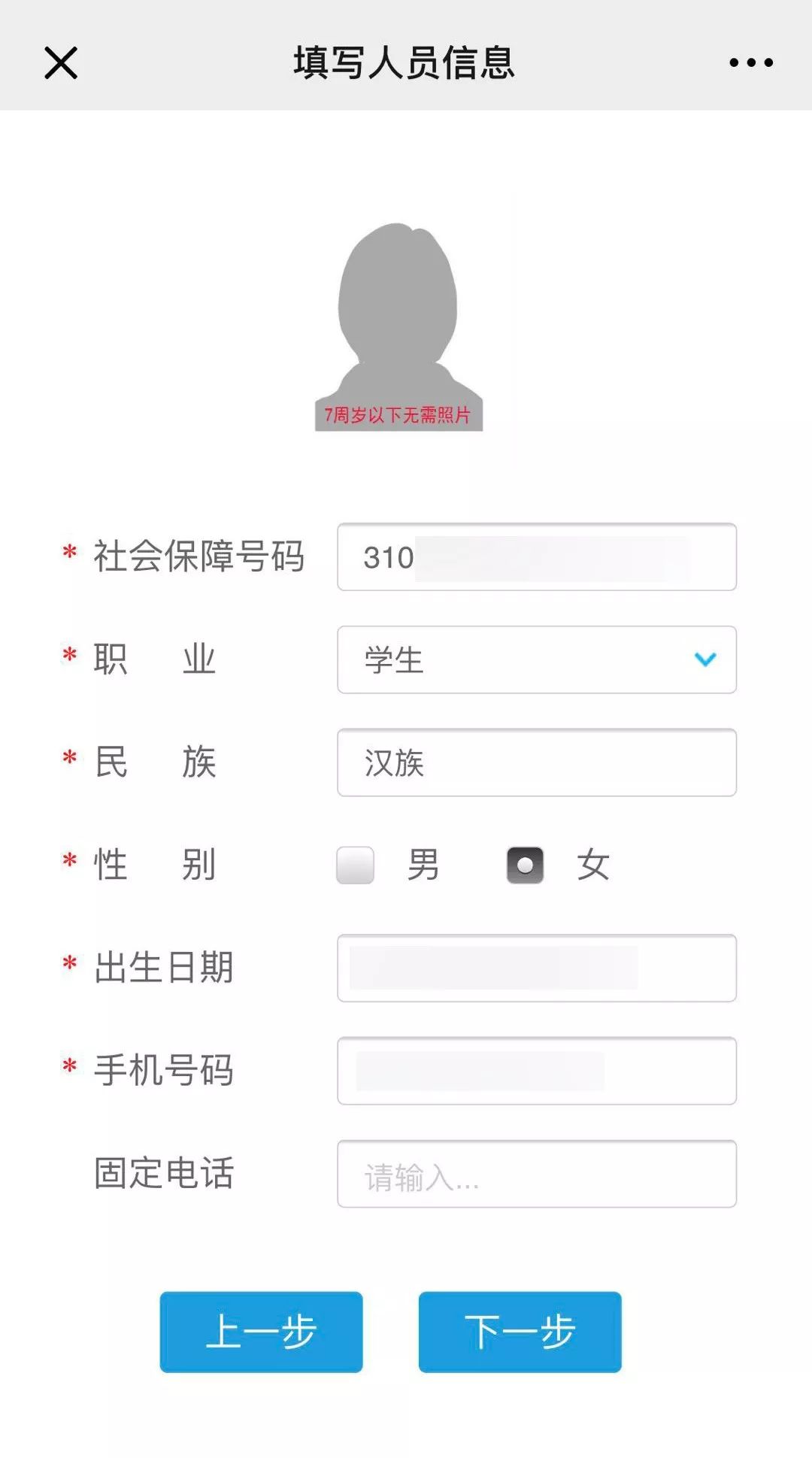Check the 男 gender checkbox
This screenshot has height=1458, width=812.
point(354,866)
